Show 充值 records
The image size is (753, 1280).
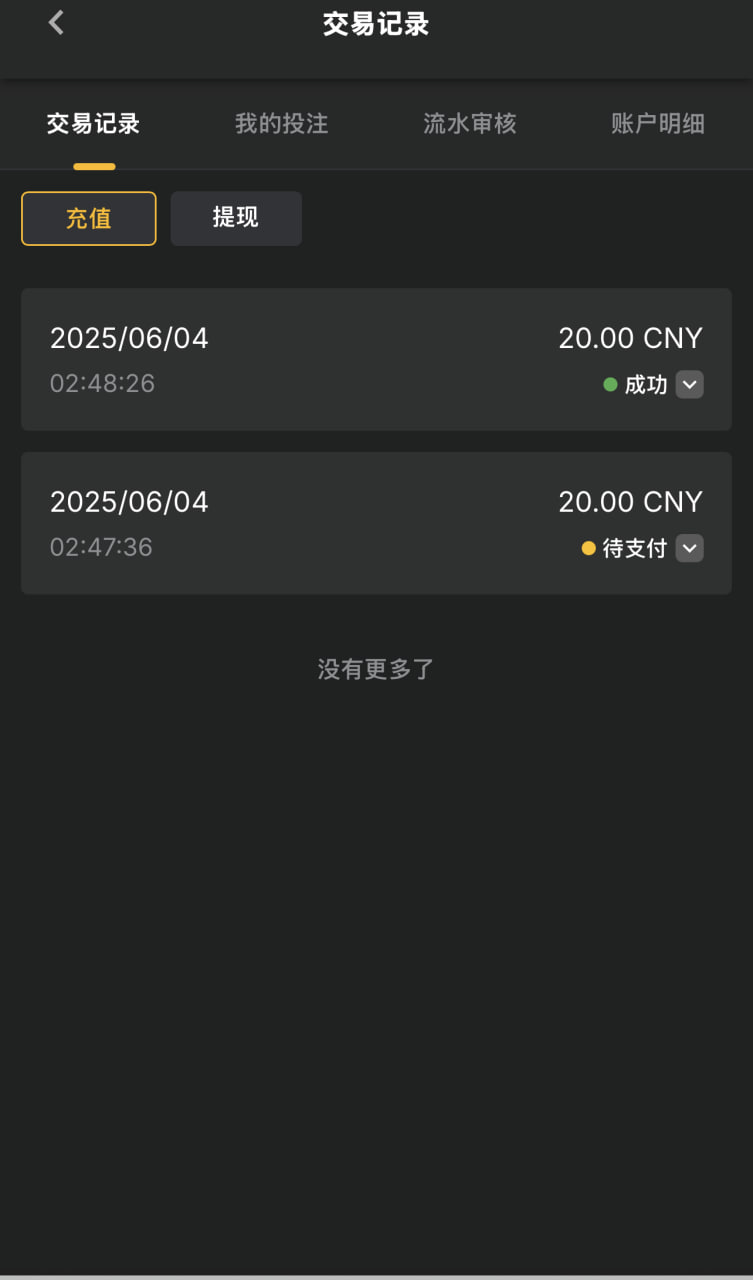[x=89, y=218]
